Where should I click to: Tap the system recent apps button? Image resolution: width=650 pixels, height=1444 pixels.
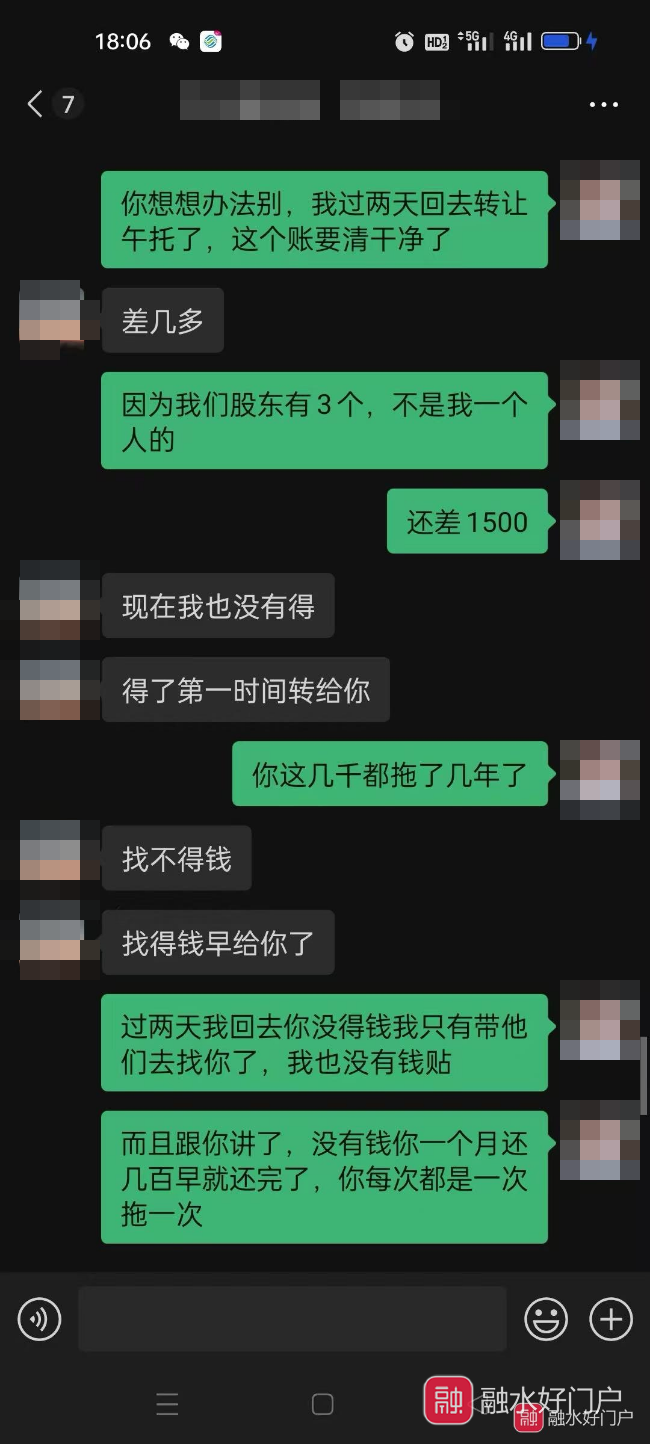pyautogui.click(x=167, y=1404)
